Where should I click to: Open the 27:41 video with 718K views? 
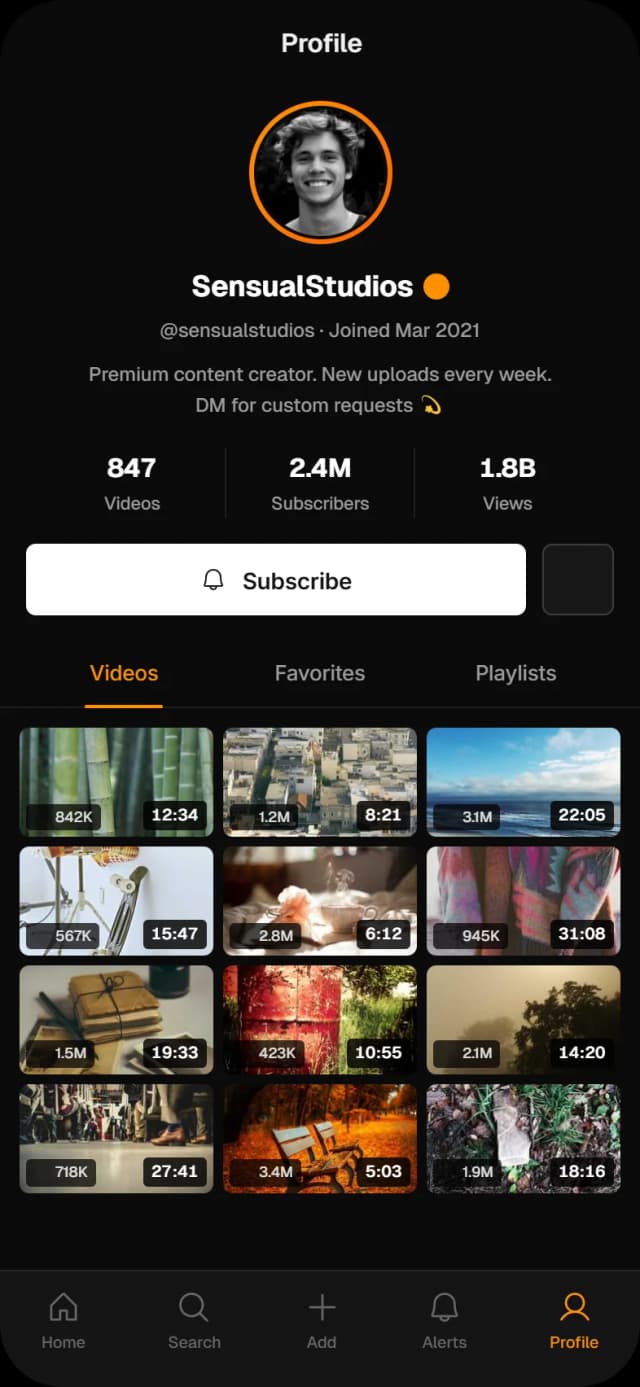[x=116, y=1139]
